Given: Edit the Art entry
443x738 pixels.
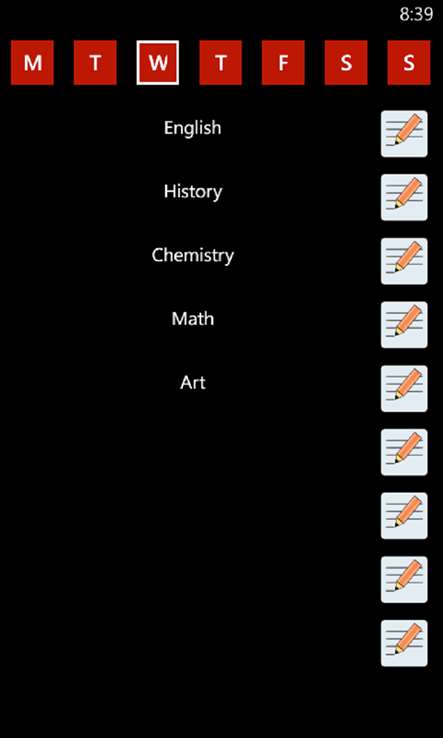Looking at the screenshot, I should [404, 389].
